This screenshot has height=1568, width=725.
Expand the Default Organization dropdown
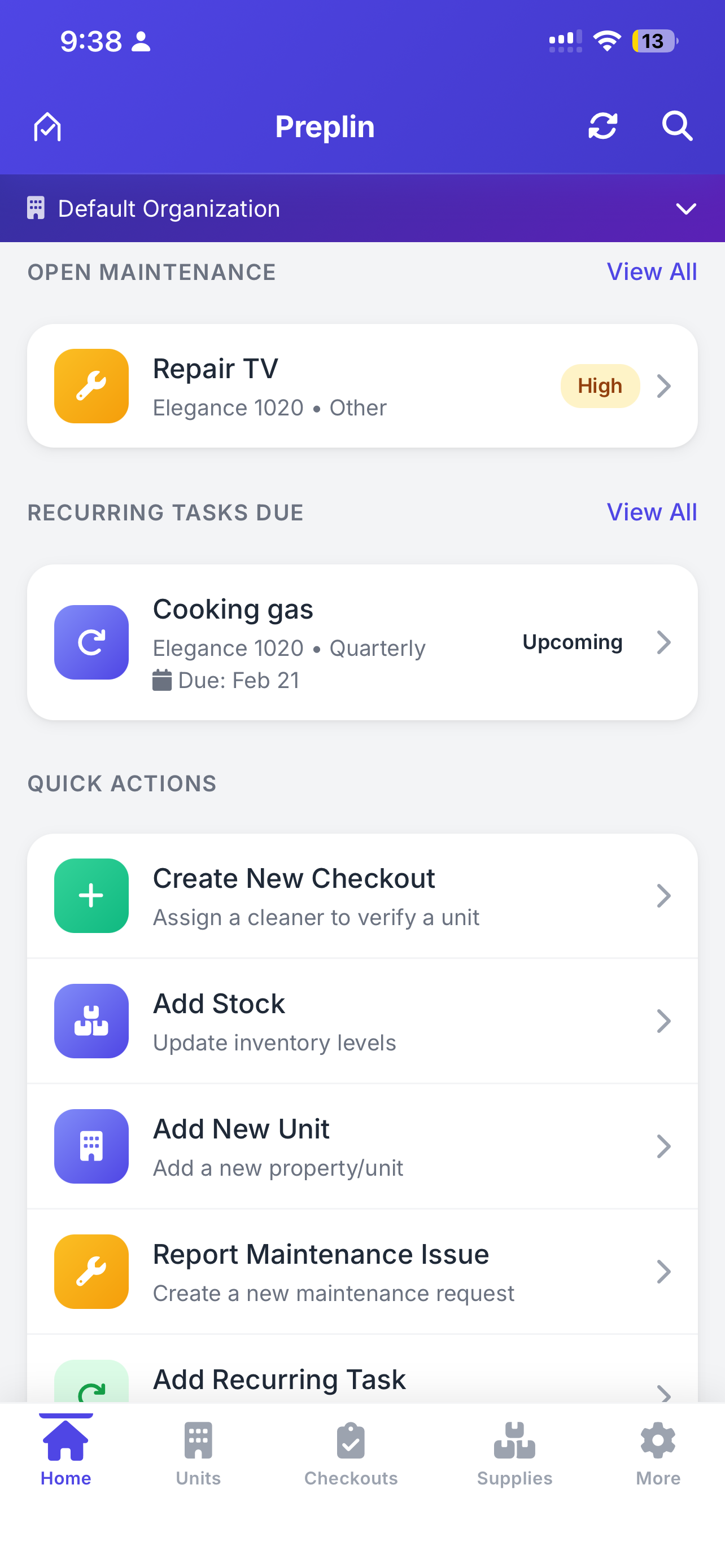(x=685, y=208)
